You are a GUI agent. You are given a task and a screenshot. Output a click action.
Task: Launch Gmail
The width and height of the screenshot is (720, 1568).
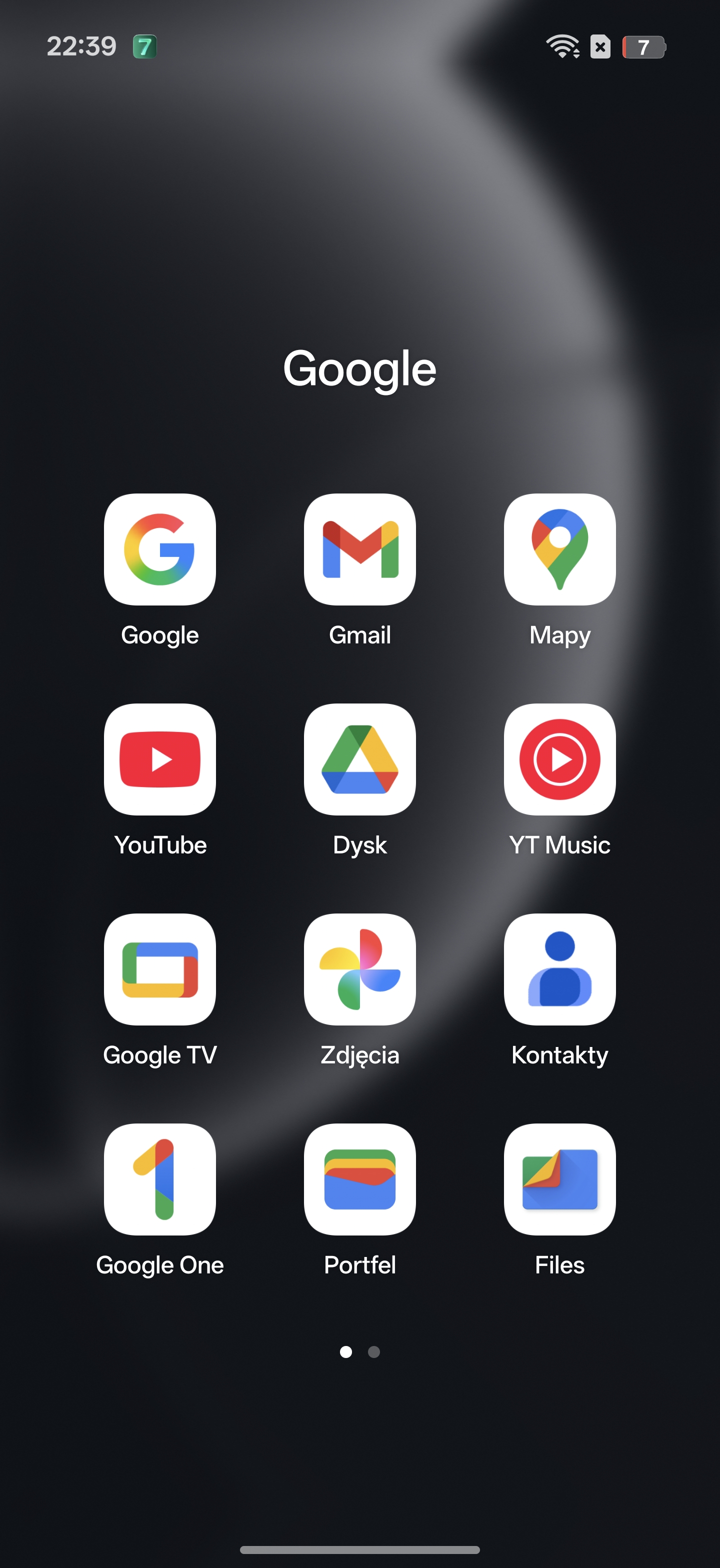(x=359, y=549)
